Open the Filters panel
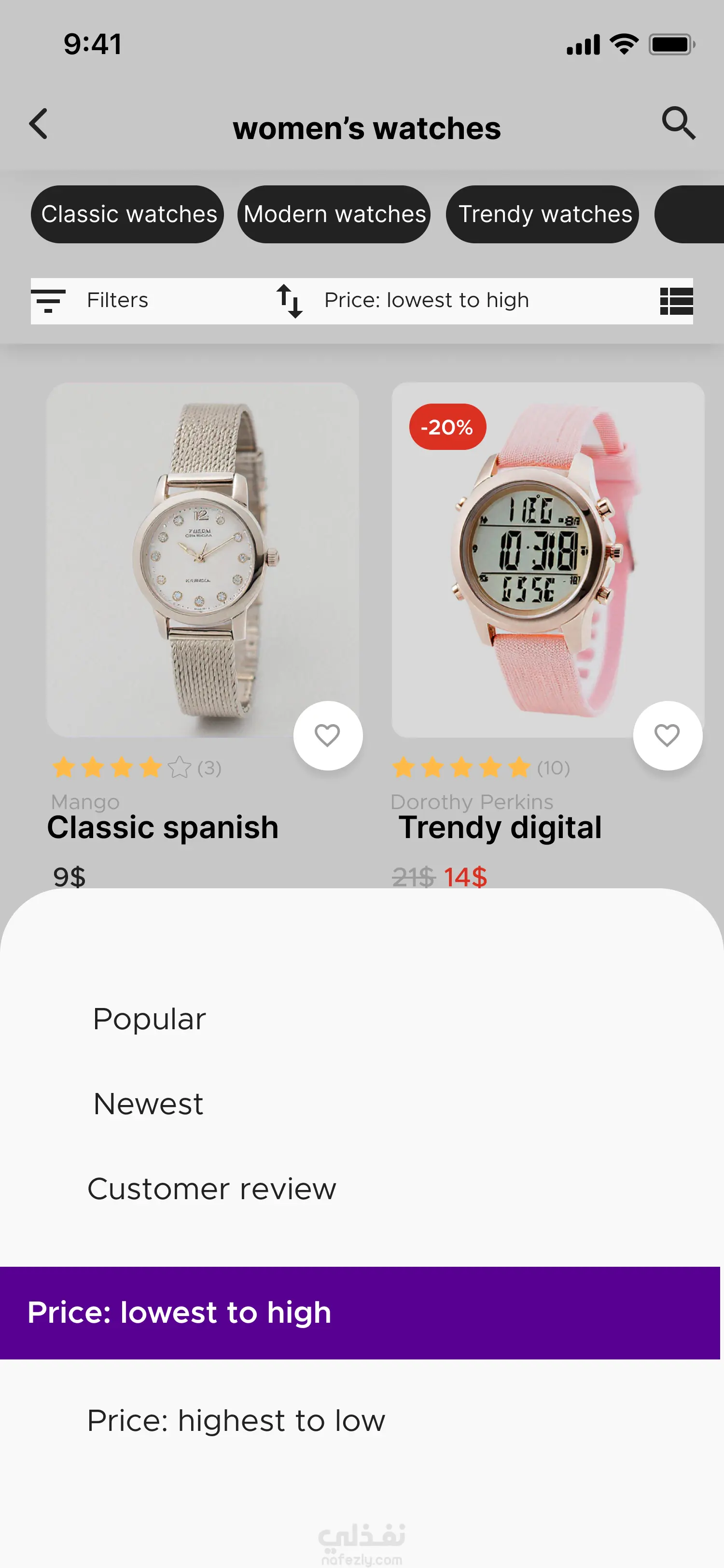Screen dimensions: 724x1568 pos(91,301)
